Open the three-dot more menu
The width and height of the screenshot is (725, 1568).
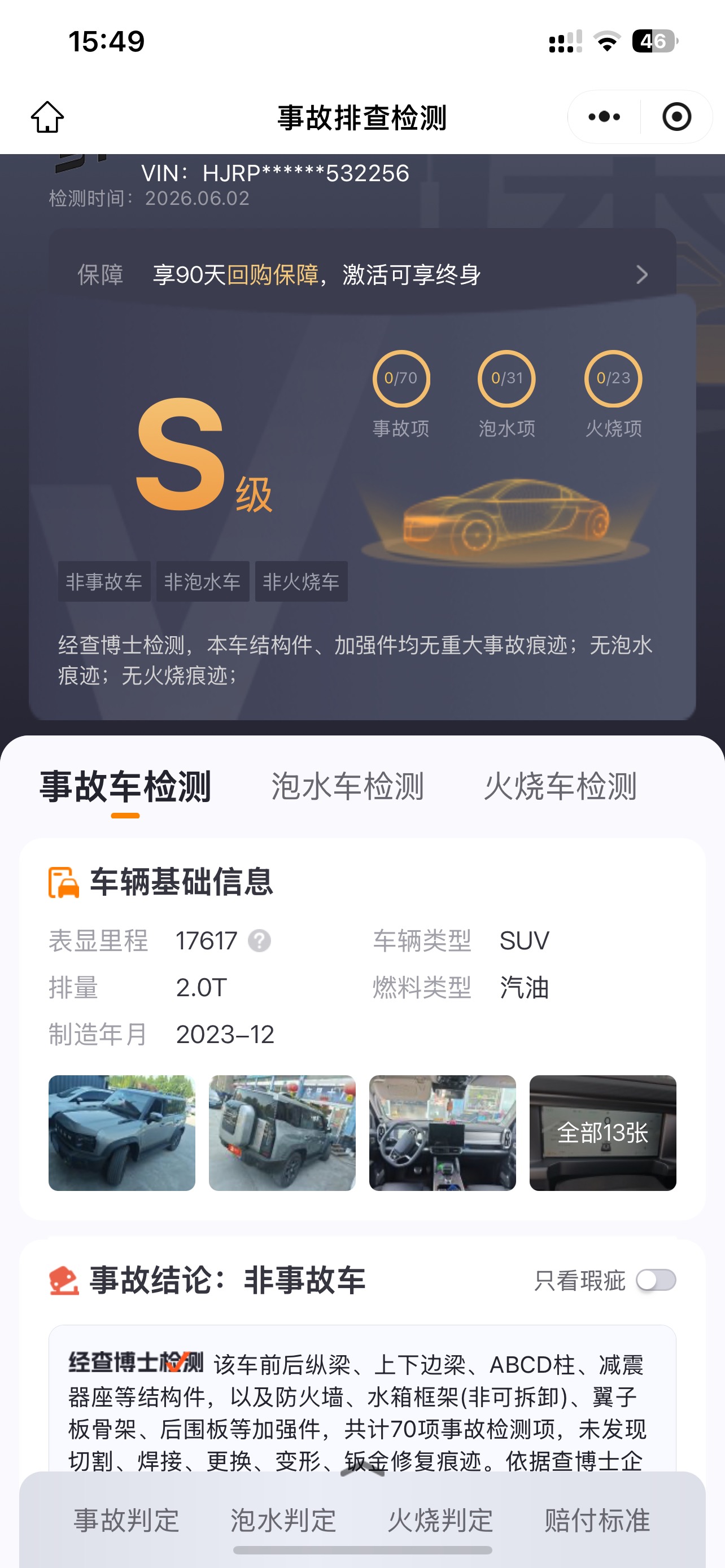point(604,117)
